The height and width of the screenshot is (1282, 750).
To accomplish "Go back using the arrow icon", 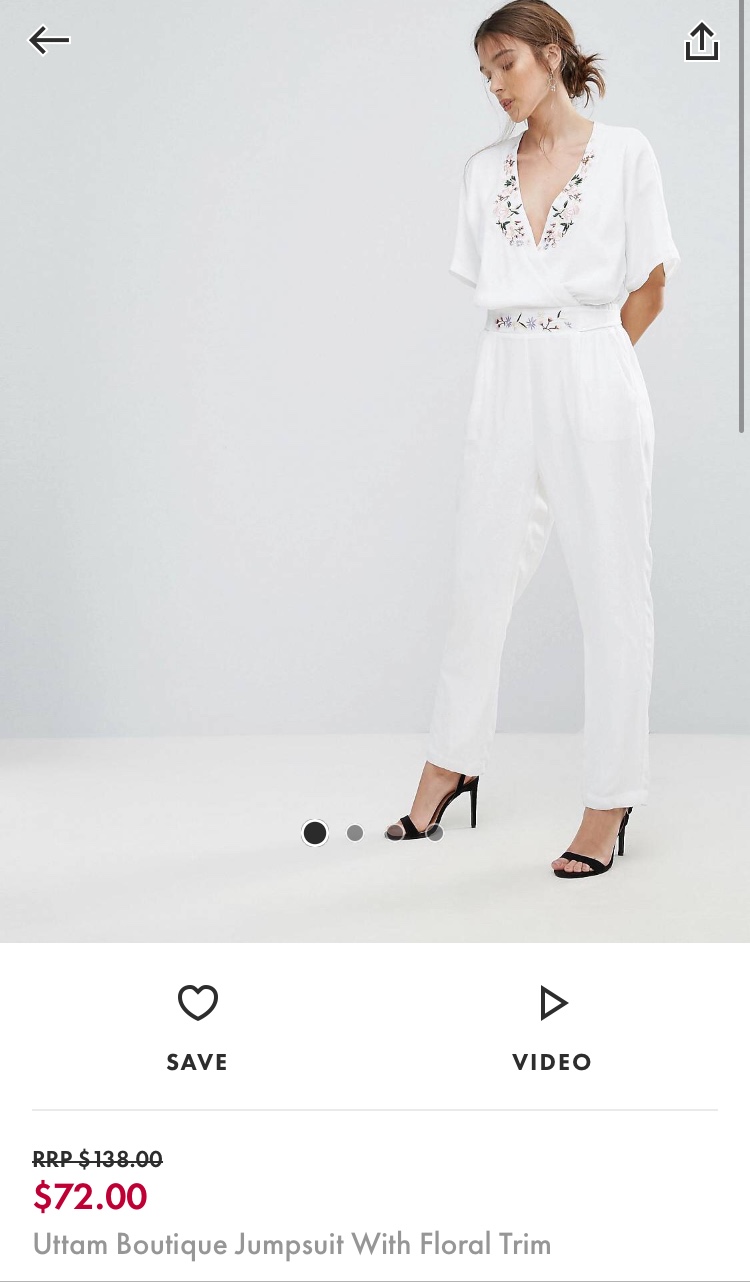I will click(x=49, y=41).
